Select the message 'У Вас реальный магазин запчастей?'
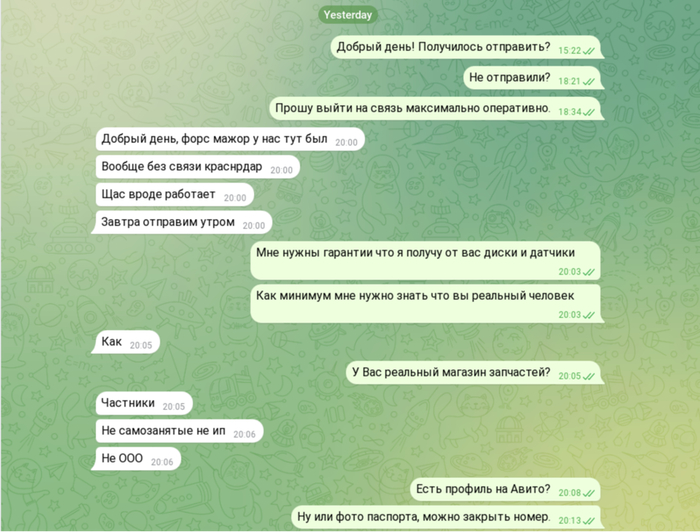Screen dimensions: 700x532 point(450,373)
